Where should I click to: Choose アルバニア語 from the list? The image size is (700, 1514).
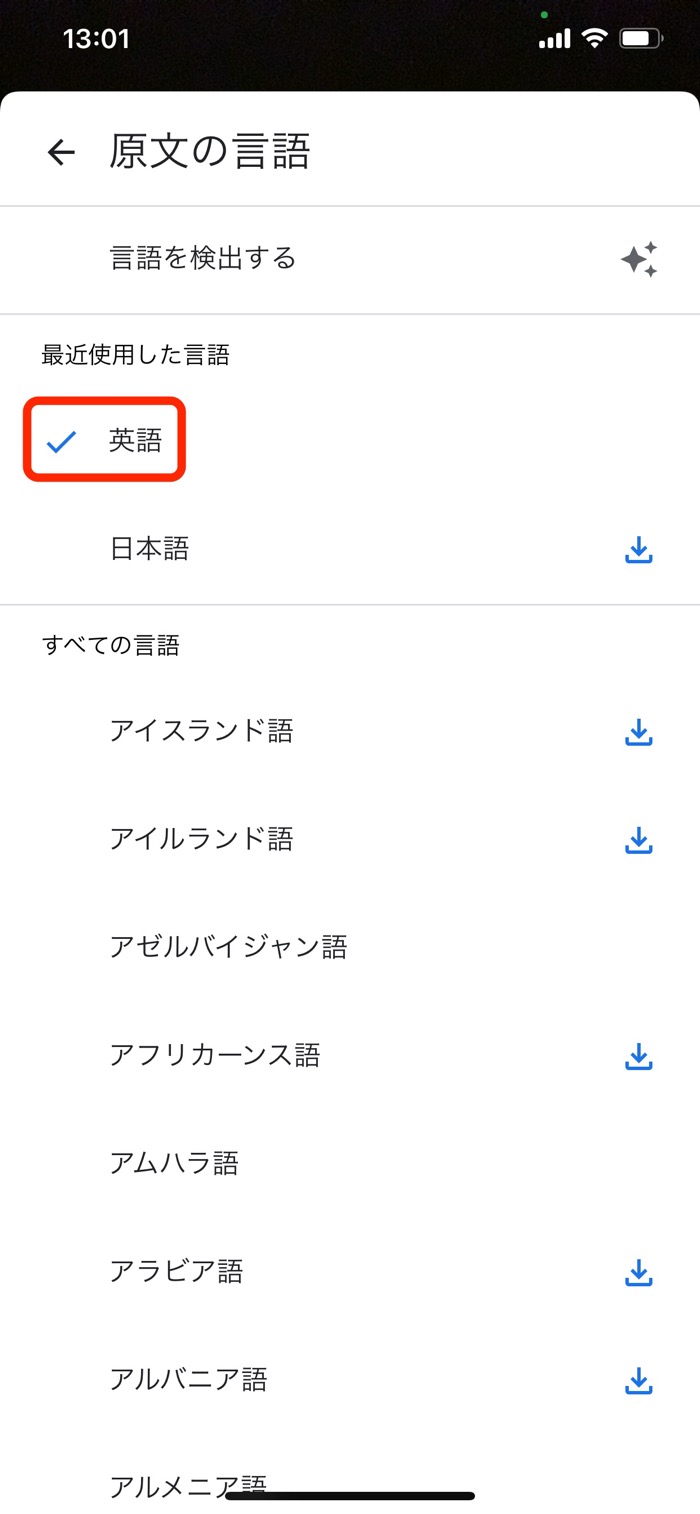(189, 1380)
